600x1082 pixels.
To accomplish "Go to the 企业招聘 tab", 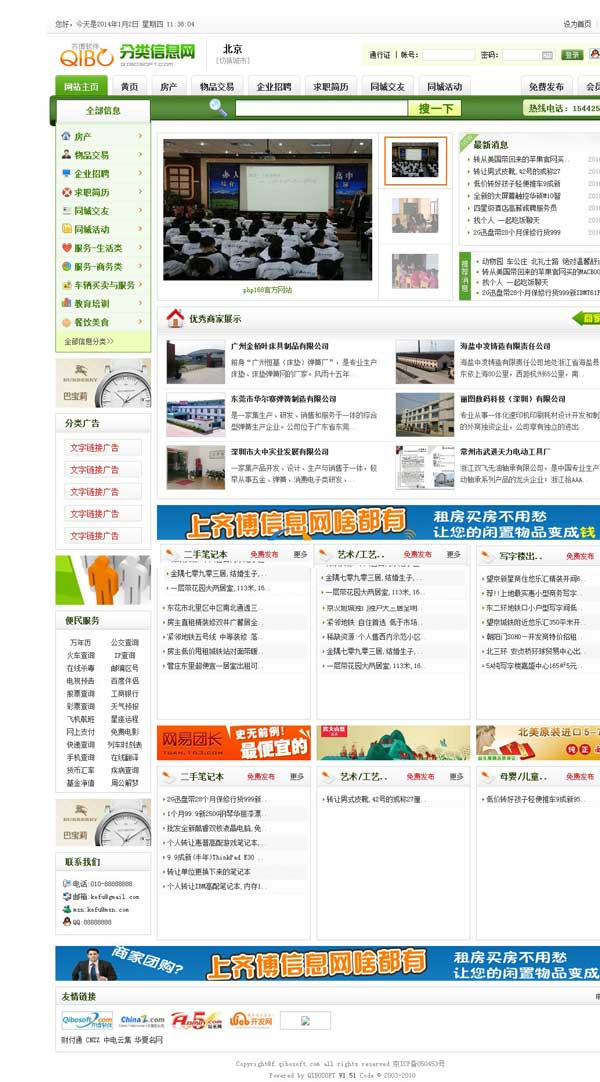I will click(273, 87).
